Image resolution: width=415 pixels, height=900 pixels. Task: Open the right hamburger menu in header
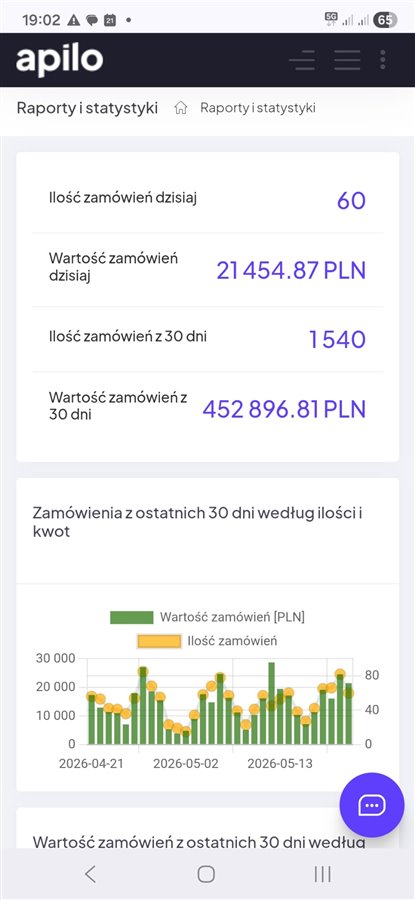click(x=347, y=60)
